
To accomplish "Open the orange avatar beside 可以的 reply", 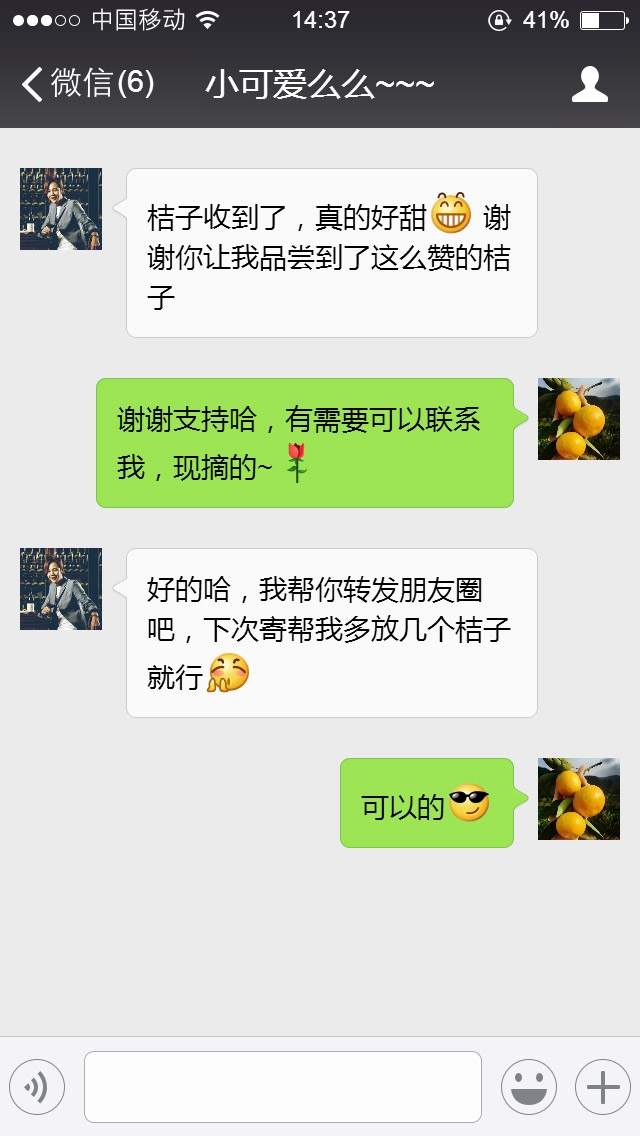I will coord(579,799).
